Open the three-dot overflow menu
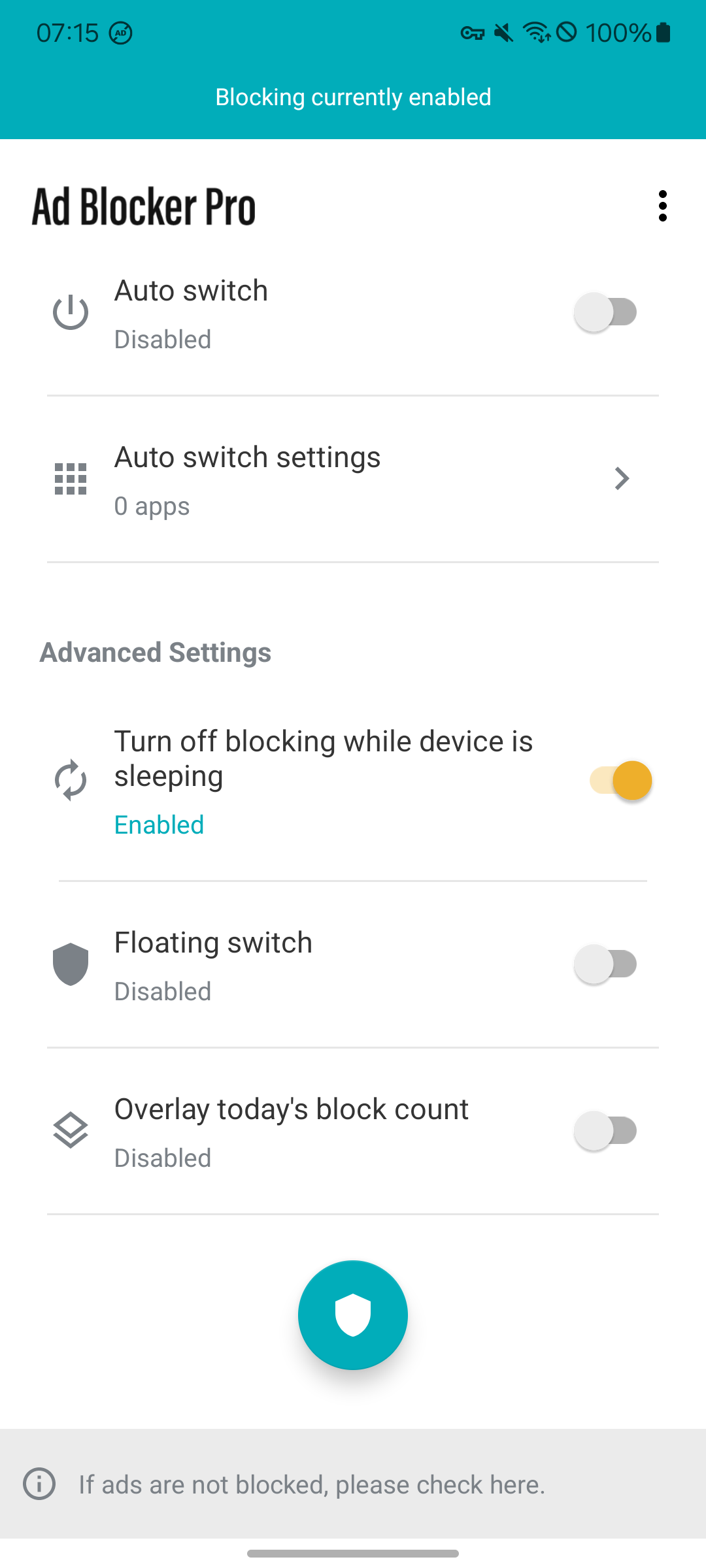This screenshot has width=706, height=1568. pyautogui.click(x=662, y=206)
